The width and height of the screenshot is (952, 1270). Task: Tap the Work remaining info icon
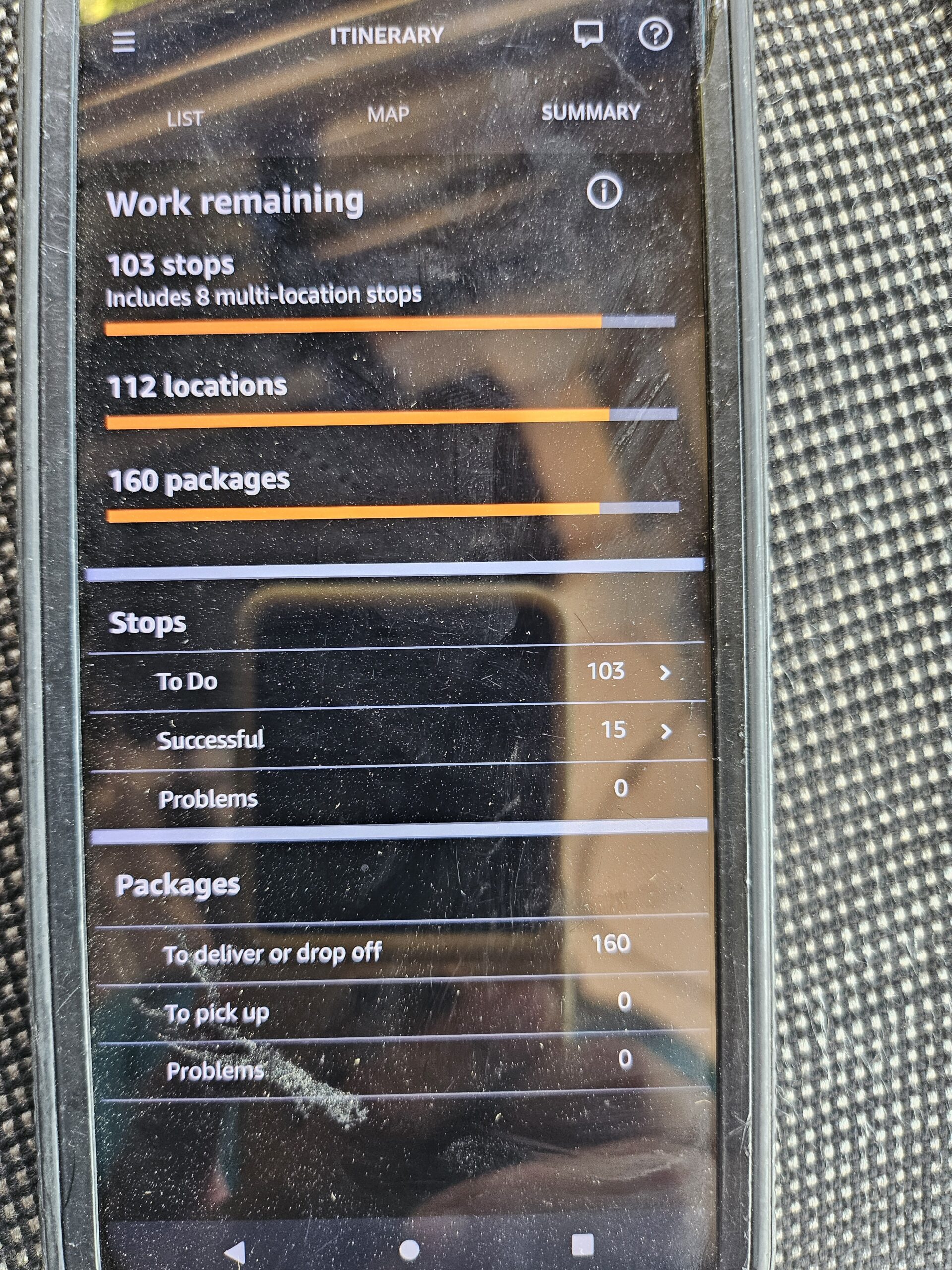tap(604, 191)
